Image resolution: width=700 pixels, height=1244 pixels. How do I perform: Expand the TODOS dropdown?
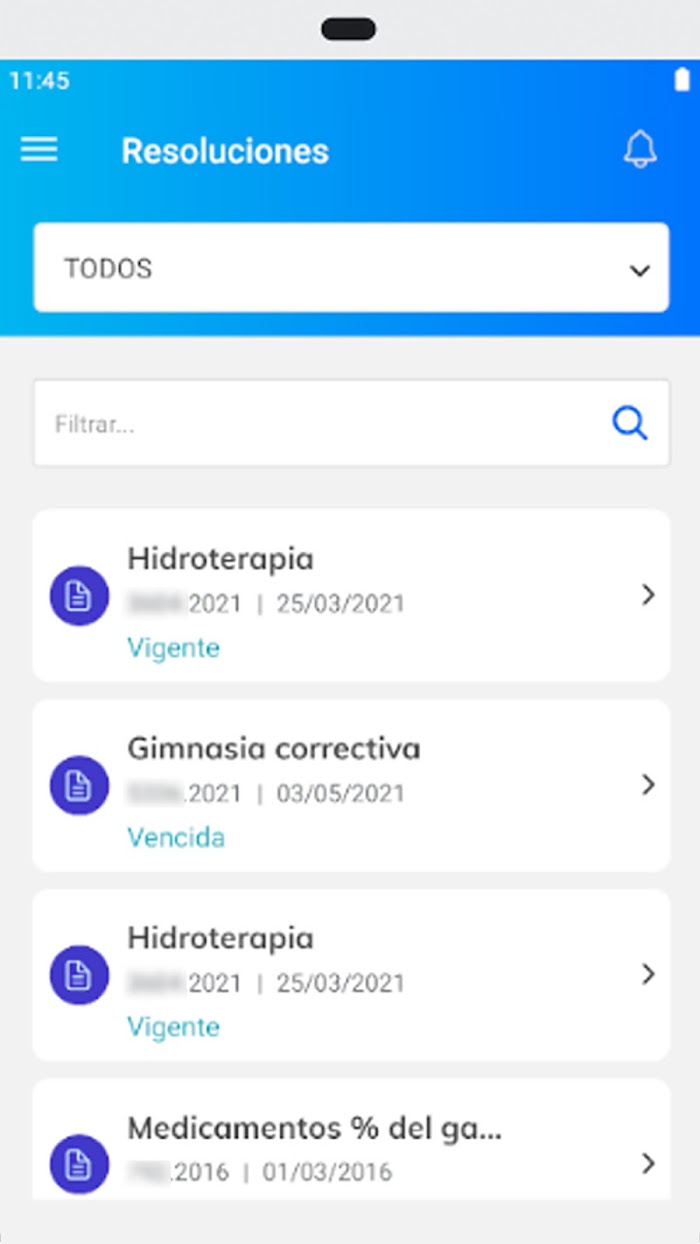351,268
